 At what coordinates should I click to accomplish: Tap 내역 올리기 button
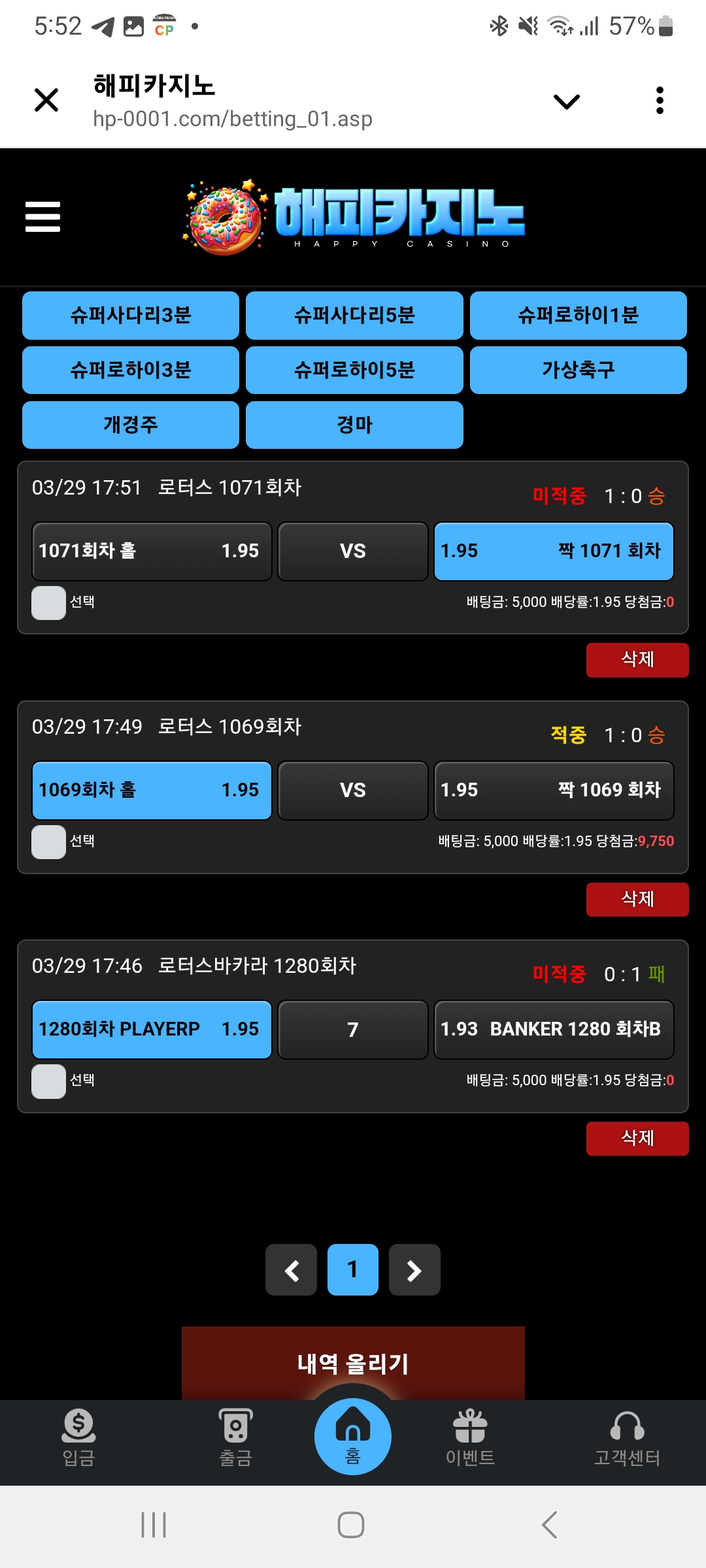point(353,1364)
